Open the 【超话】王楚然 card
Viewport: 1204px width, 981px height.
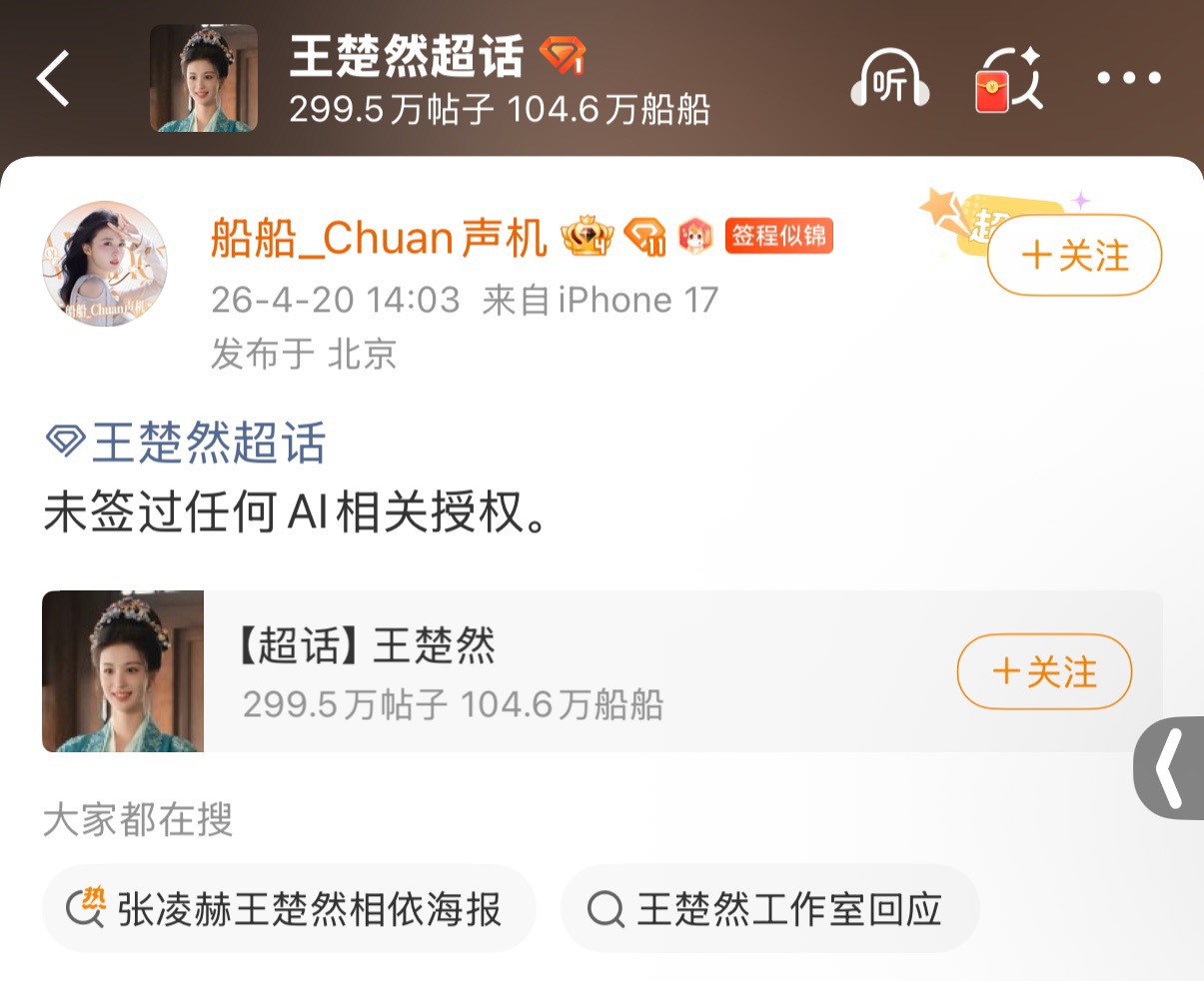[500, 671]
